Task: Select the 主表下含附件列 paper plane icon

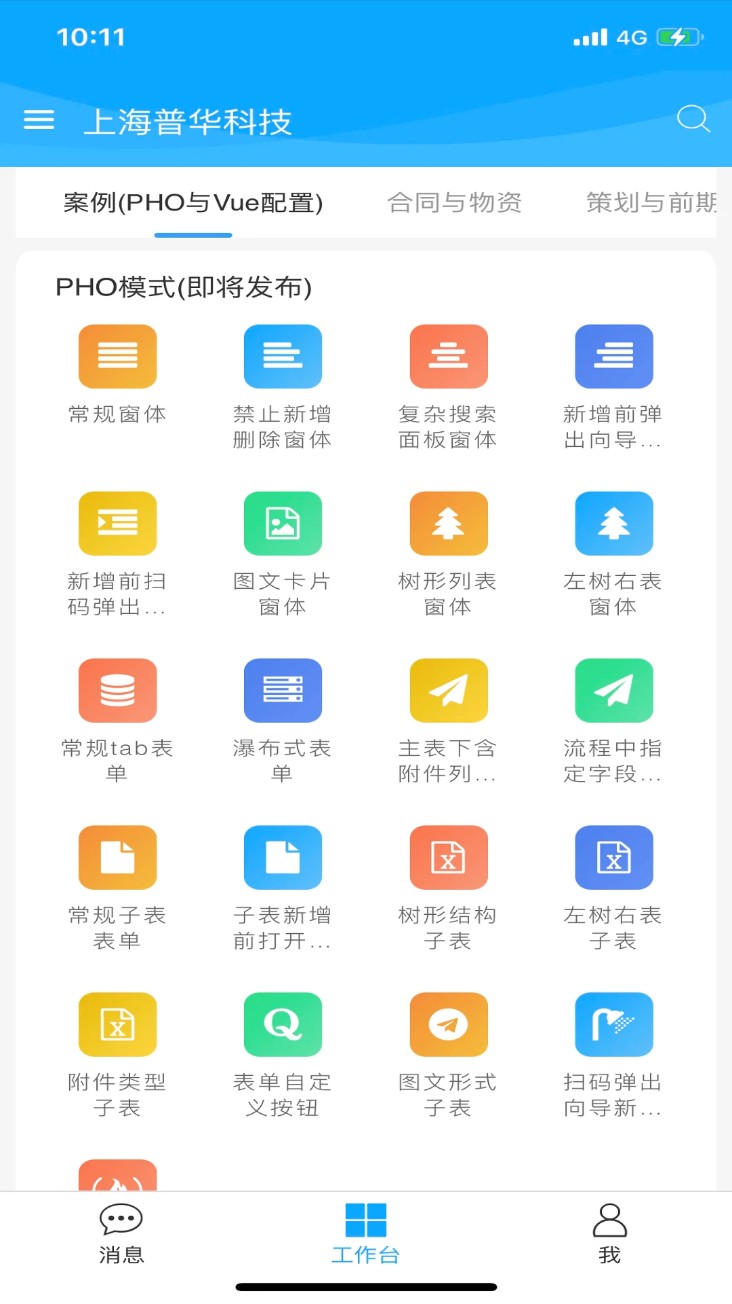Action: point(448,689)
